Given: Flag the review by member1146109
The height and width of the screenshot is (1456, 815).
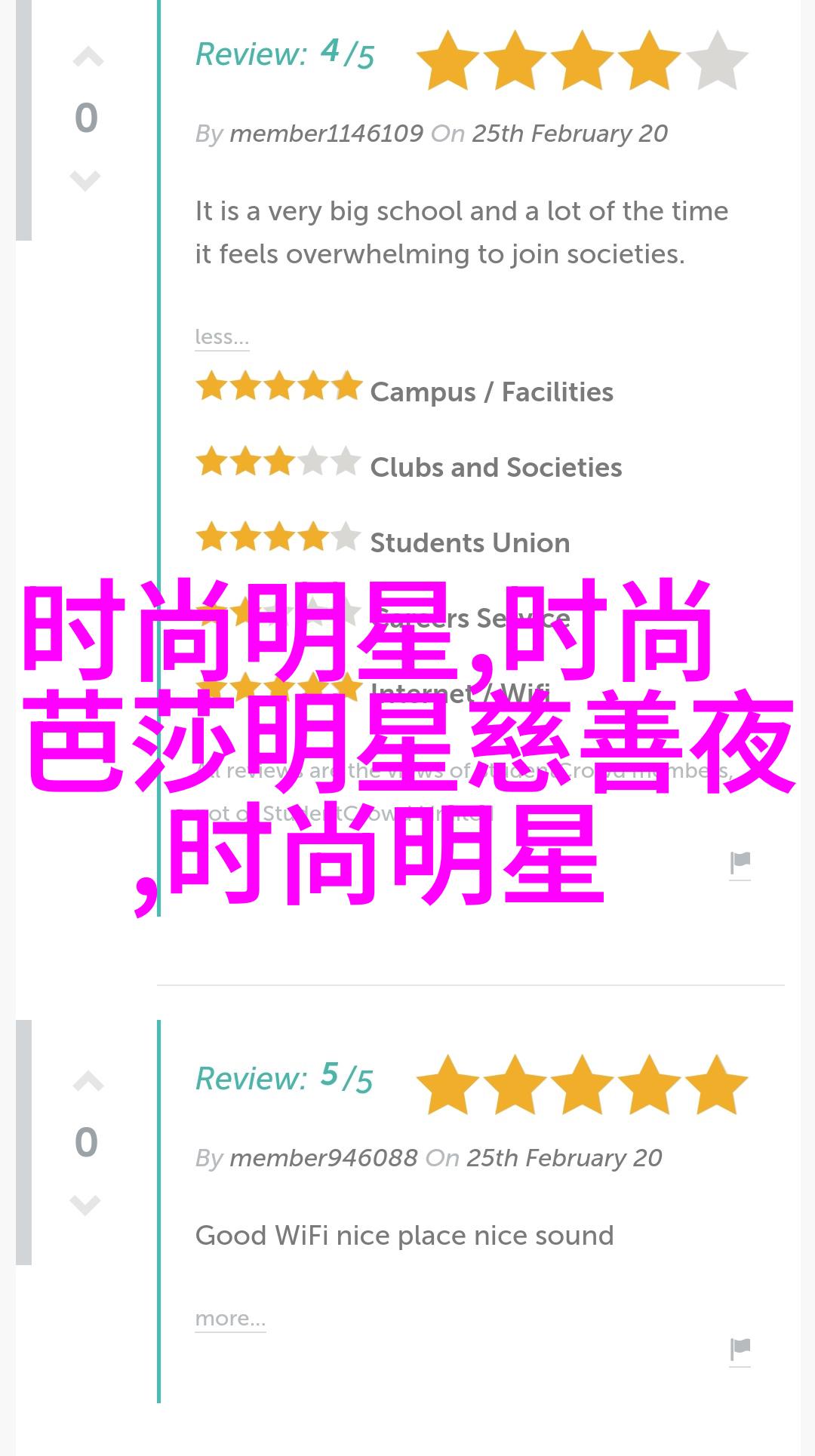Looking at the screenshot, I should tap(740, 864).
